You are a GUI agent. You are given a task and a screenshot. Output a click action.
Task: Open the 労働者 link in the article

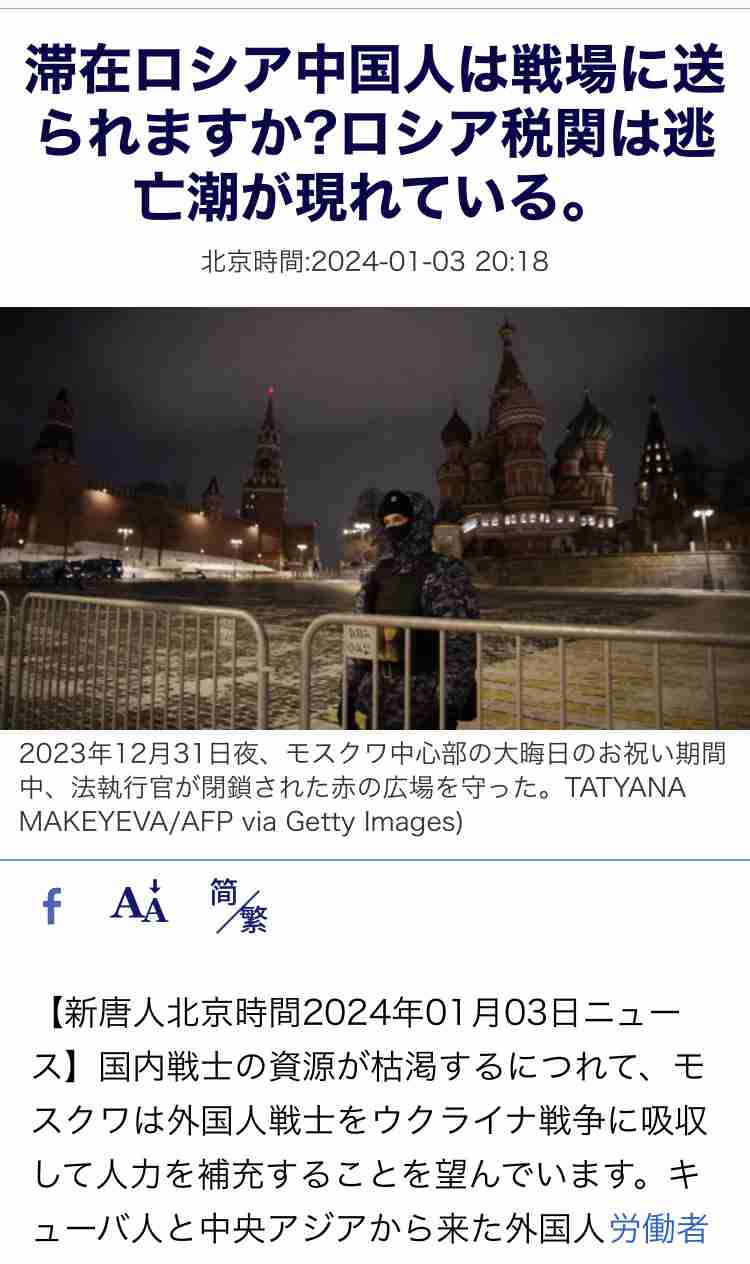(658, 1228)
